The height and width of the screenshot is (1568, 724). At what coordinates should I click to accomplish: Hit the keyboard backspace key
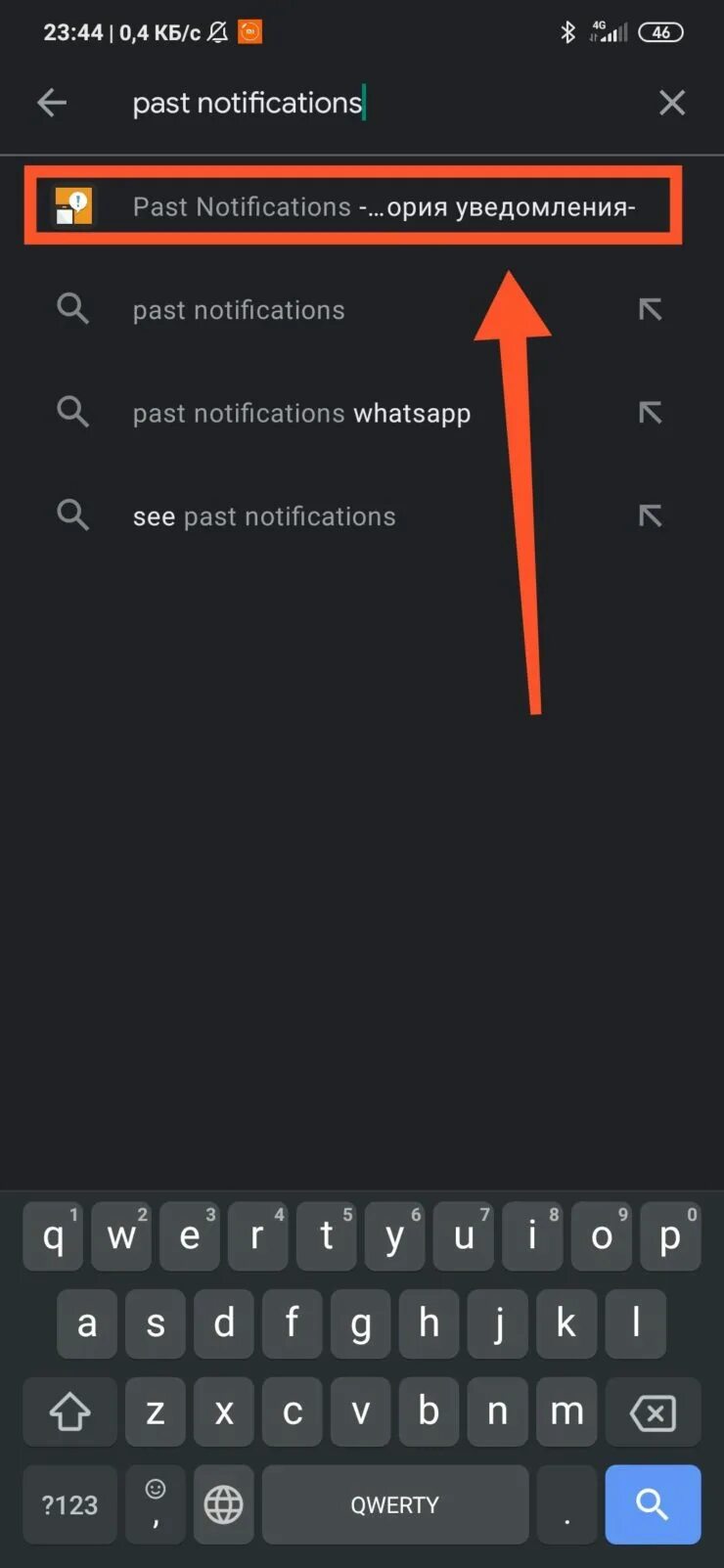click(x=653, y=1412)
